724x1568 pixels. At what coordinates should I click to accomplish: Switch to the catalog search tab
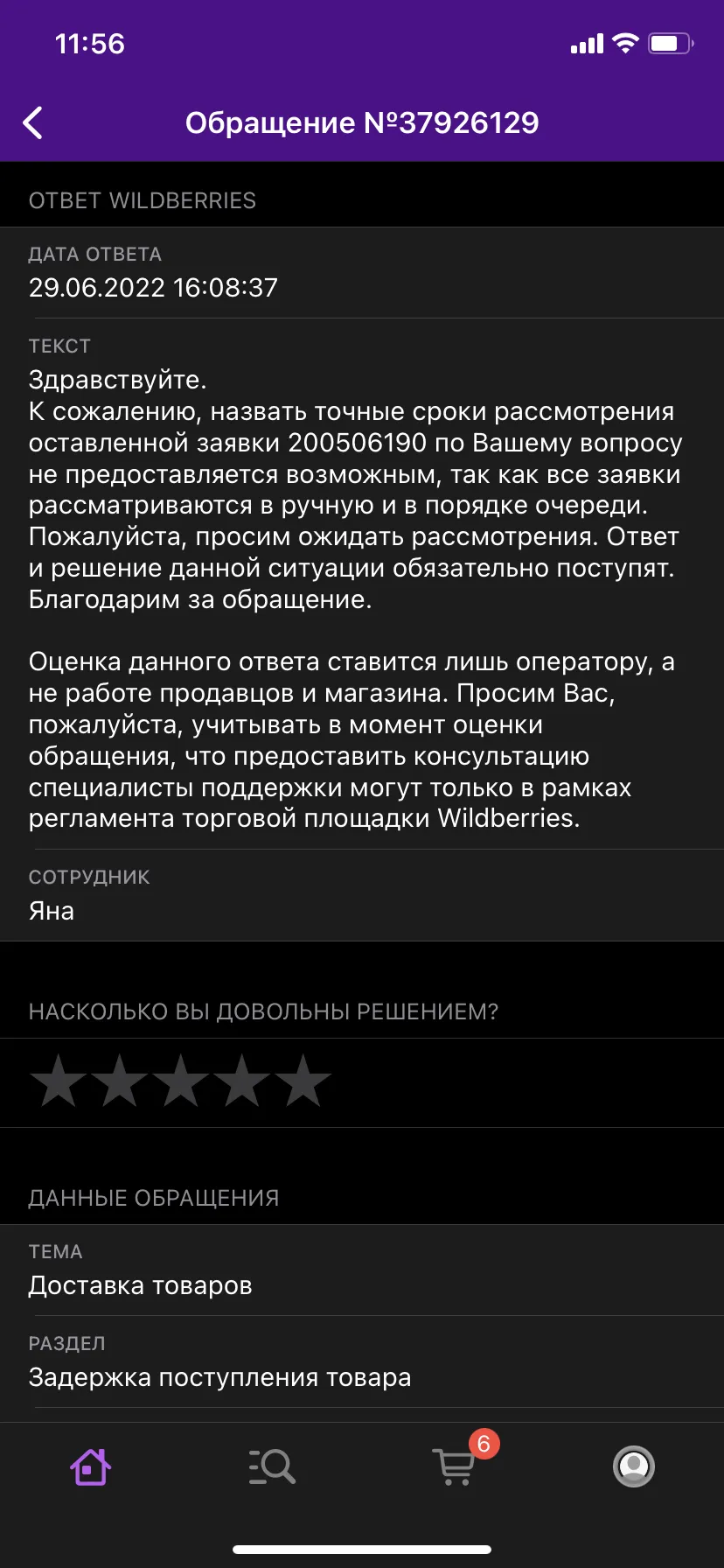tap(272, 1466)
